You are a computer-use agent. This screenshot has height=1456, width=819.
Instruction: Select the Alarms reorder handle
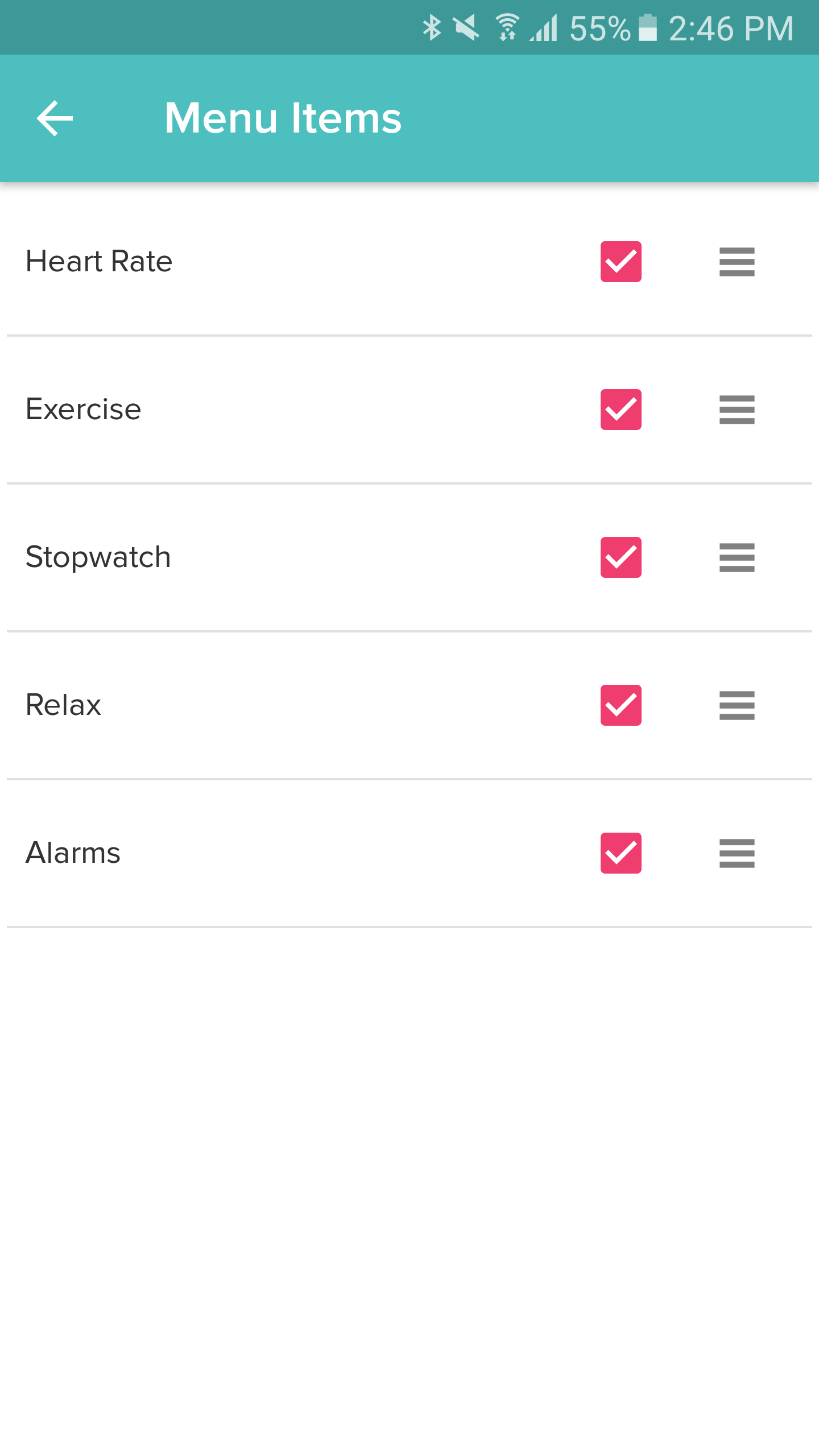737,853
